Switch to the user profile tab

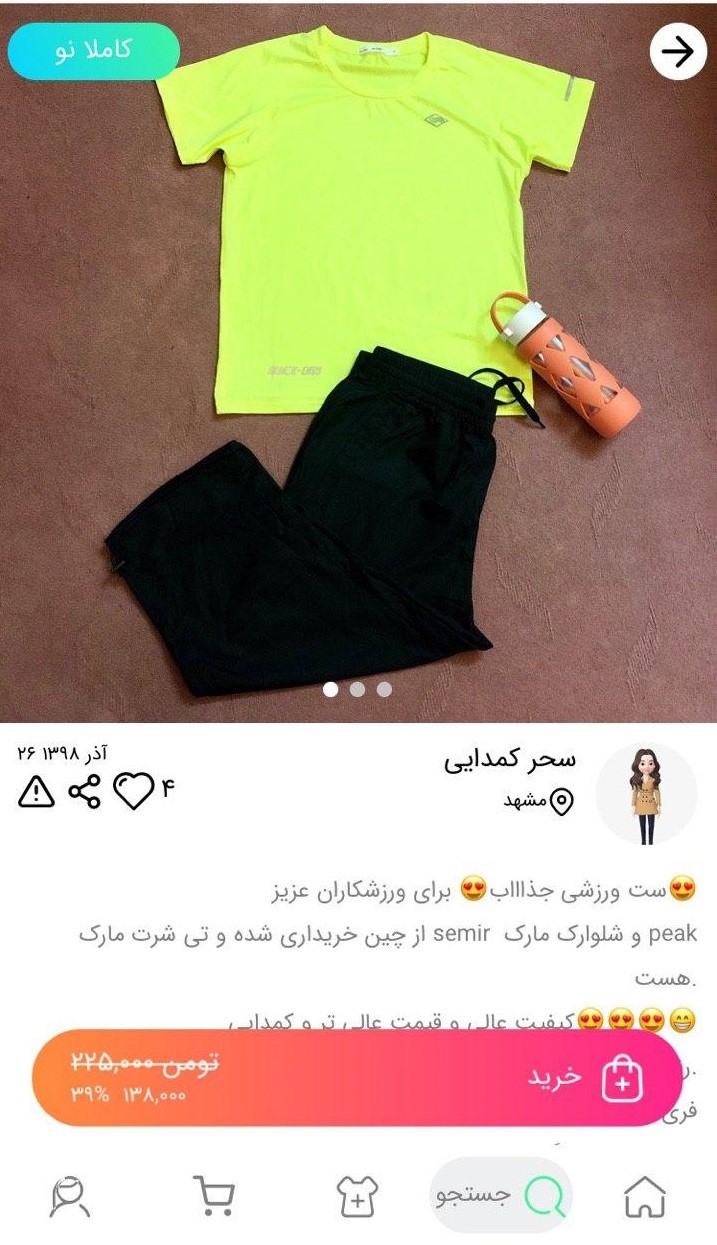tap(70, 1196)
